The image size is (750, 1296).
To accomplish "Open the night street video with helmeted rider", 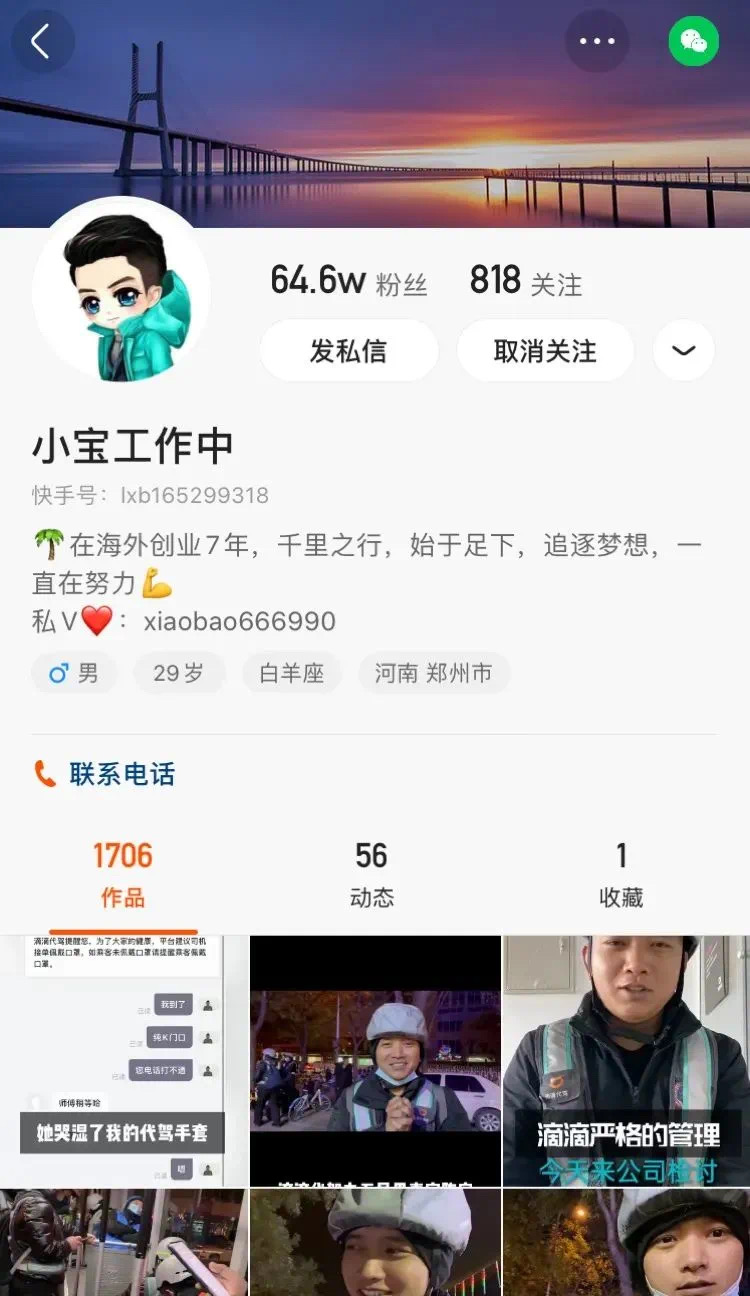I will click(x=375, y=1060).
